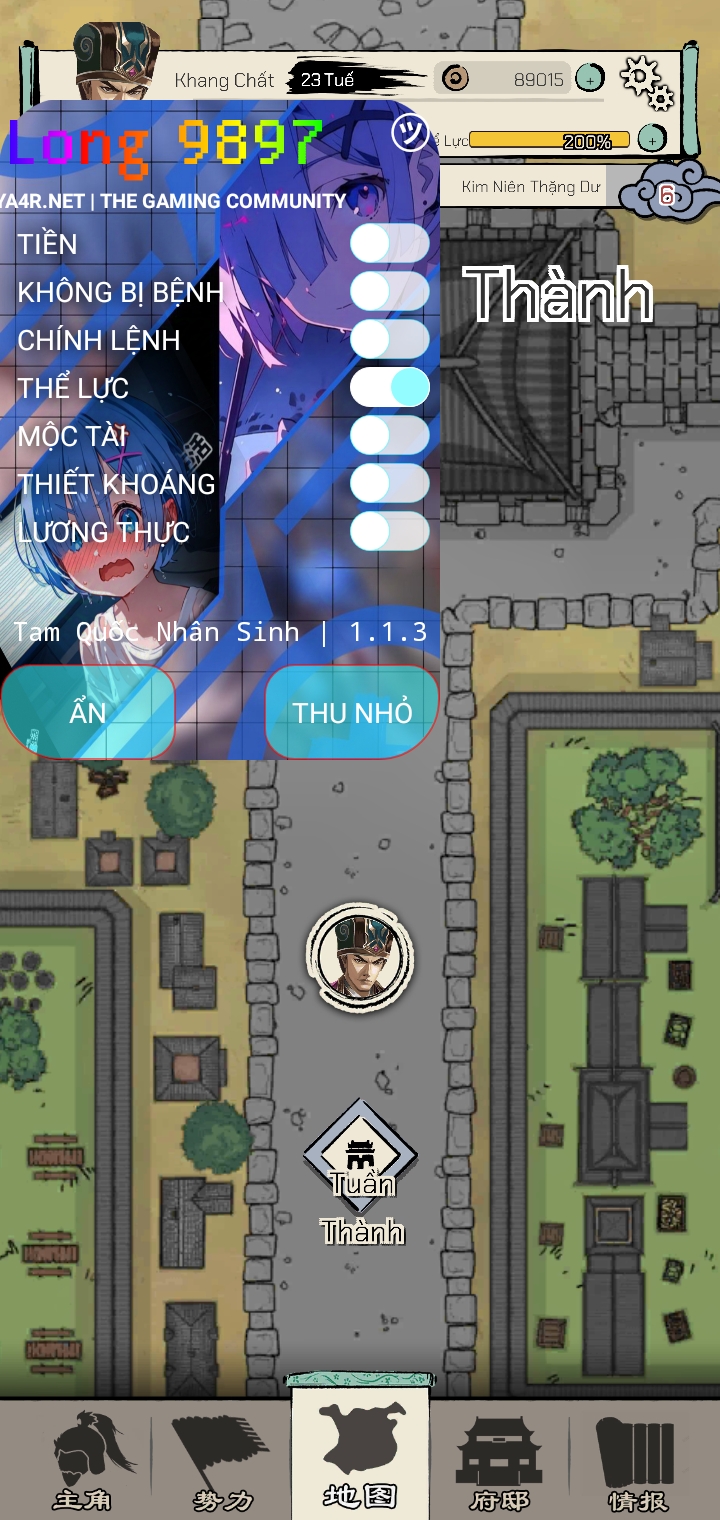Tap the THU NHỎ button
720x1520 pixels.
(352, 712)
